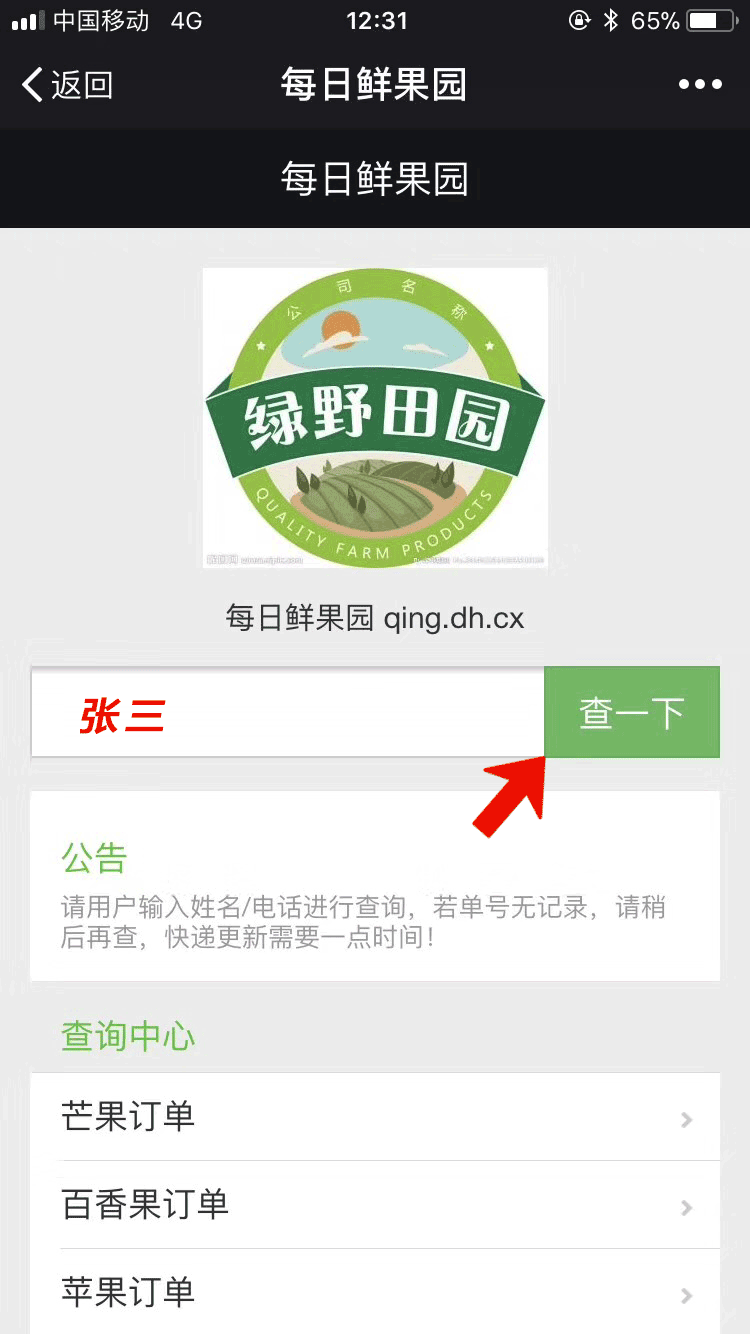The width and height of the screenshot is (750, 1334).
Task: Tap the name/phone query input field
Action: tap(288, 712)
